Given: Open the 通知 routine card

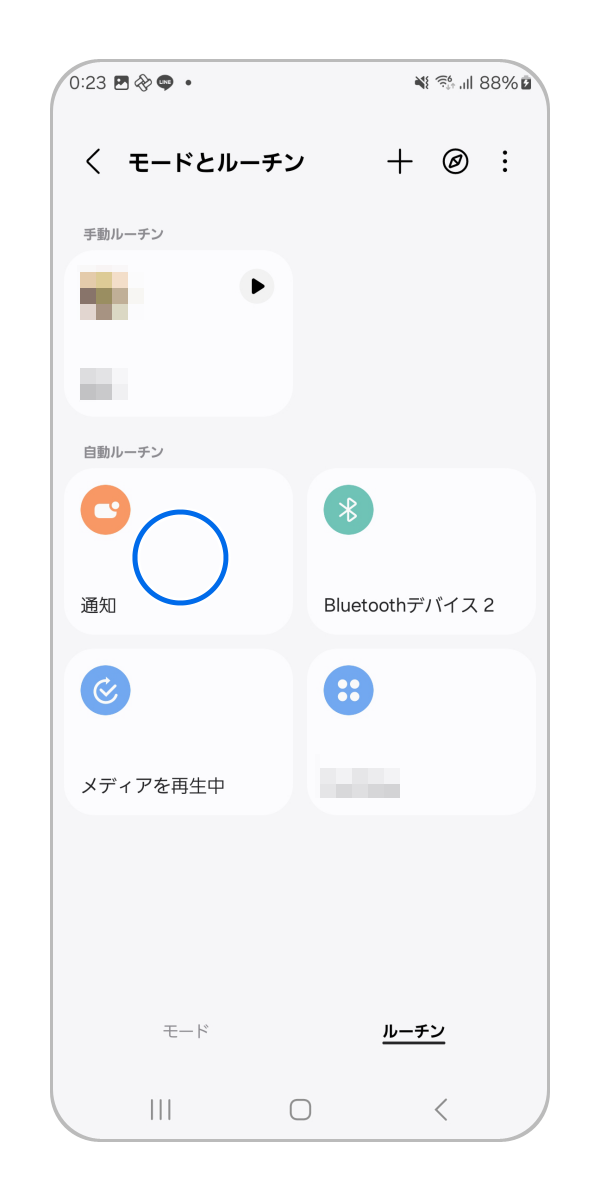Looking at the screenshot, I should point(179,551).
